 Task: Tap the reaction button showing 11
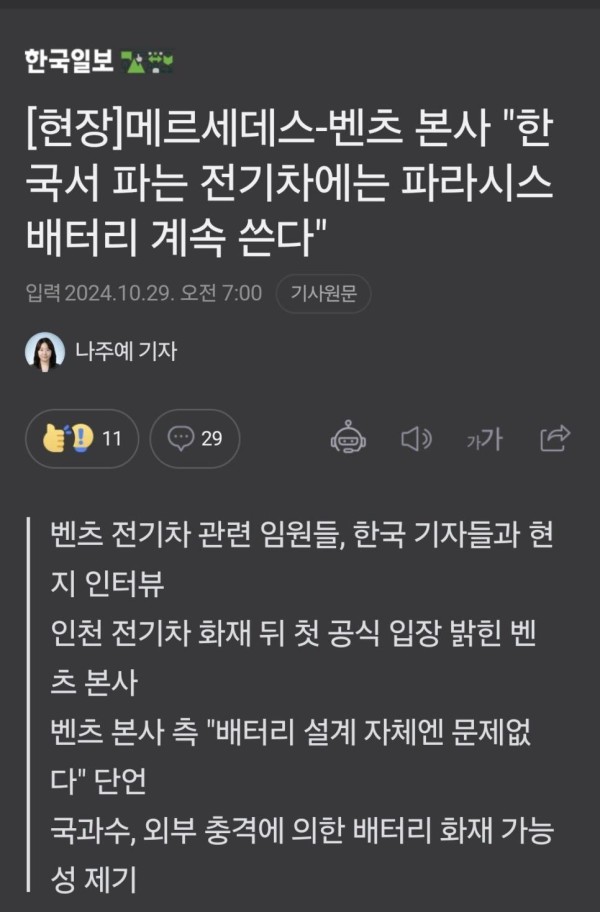click(82, 438)
